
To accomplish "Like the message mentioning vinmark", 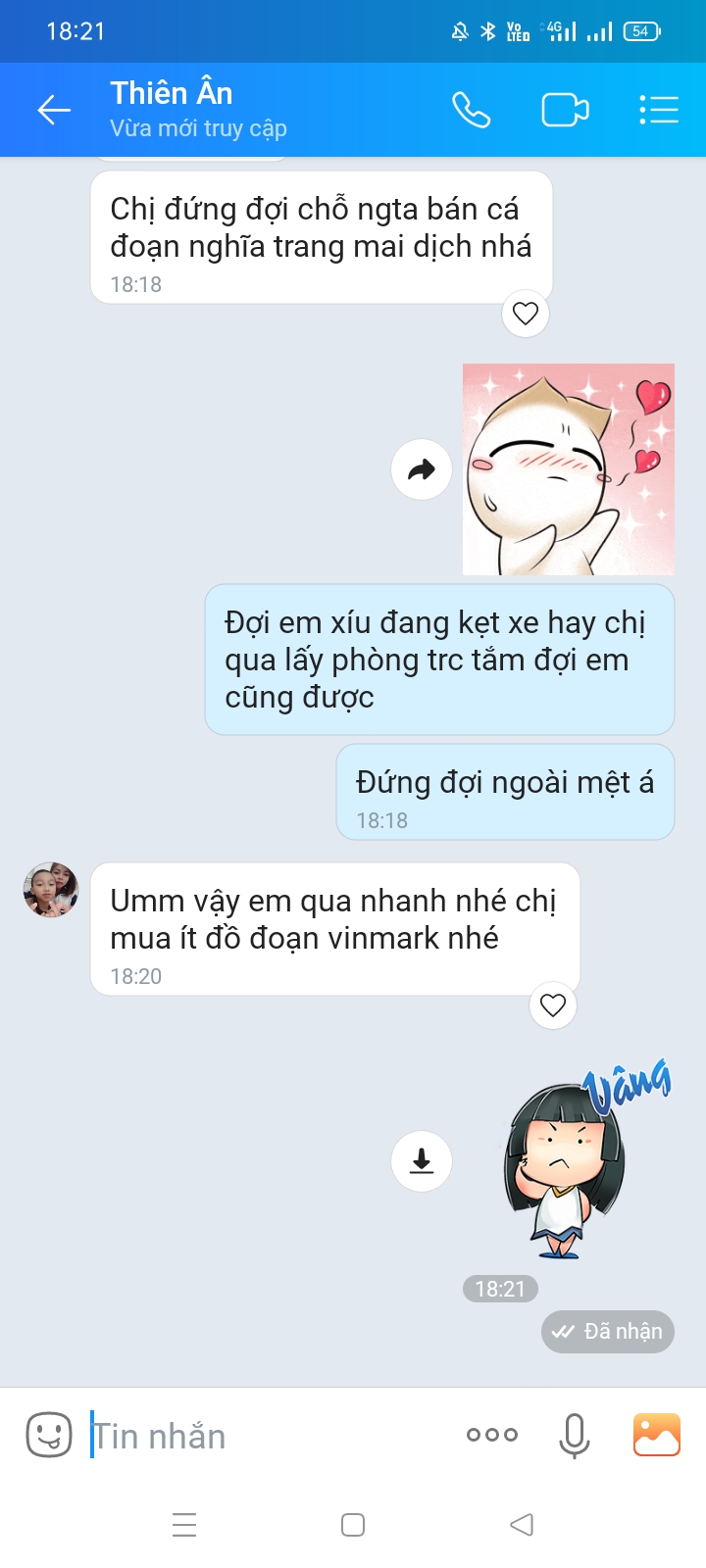I will pos(553,1005).
